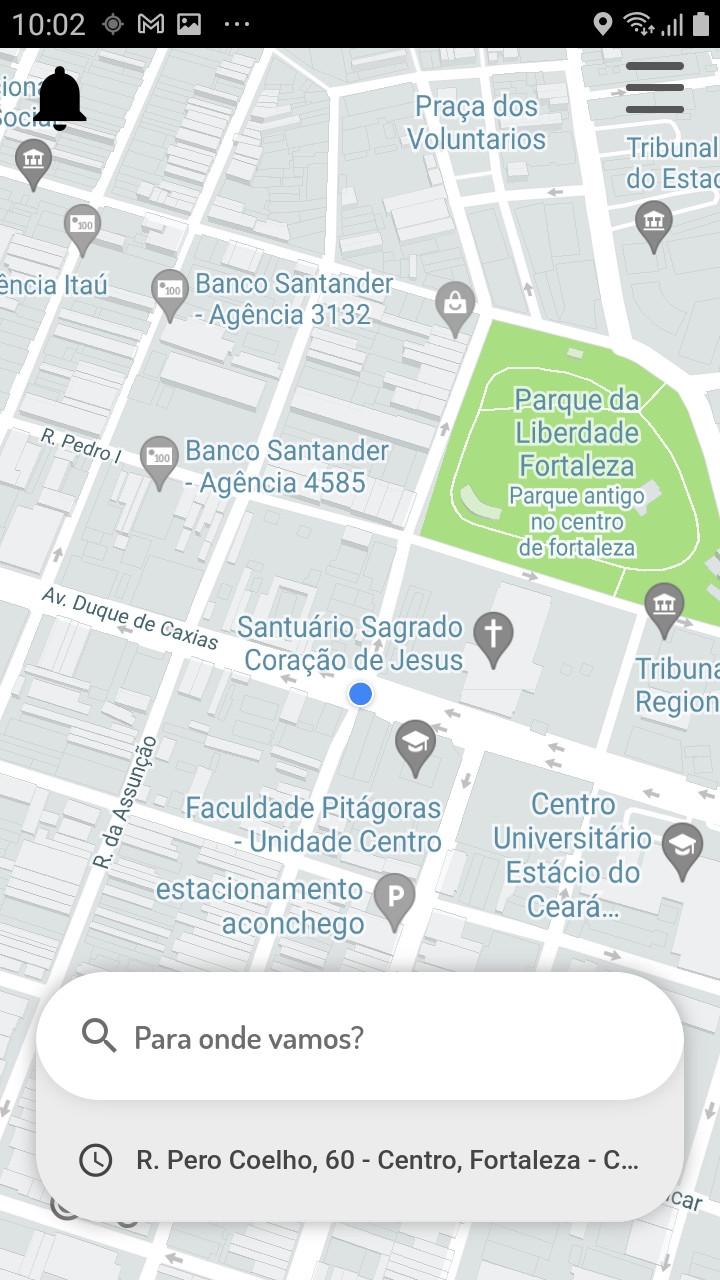Image resolution: width=720 pixels, height=1280 pixels.
Task: Open the hamburger menu
Action: [x=654, y=88]
